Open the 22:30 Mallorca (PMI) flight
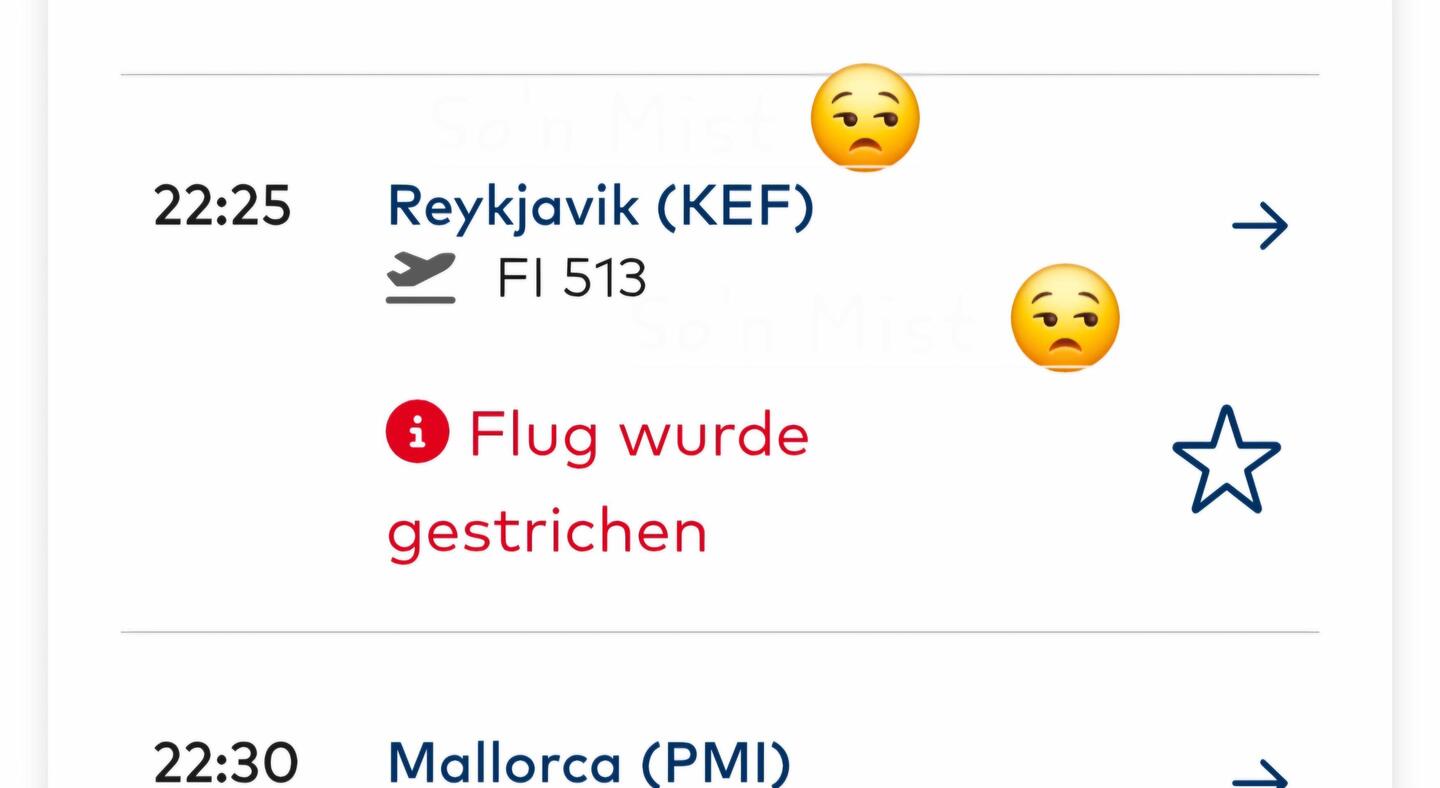Screen dimensions: 1440x788 pos(588,764)
